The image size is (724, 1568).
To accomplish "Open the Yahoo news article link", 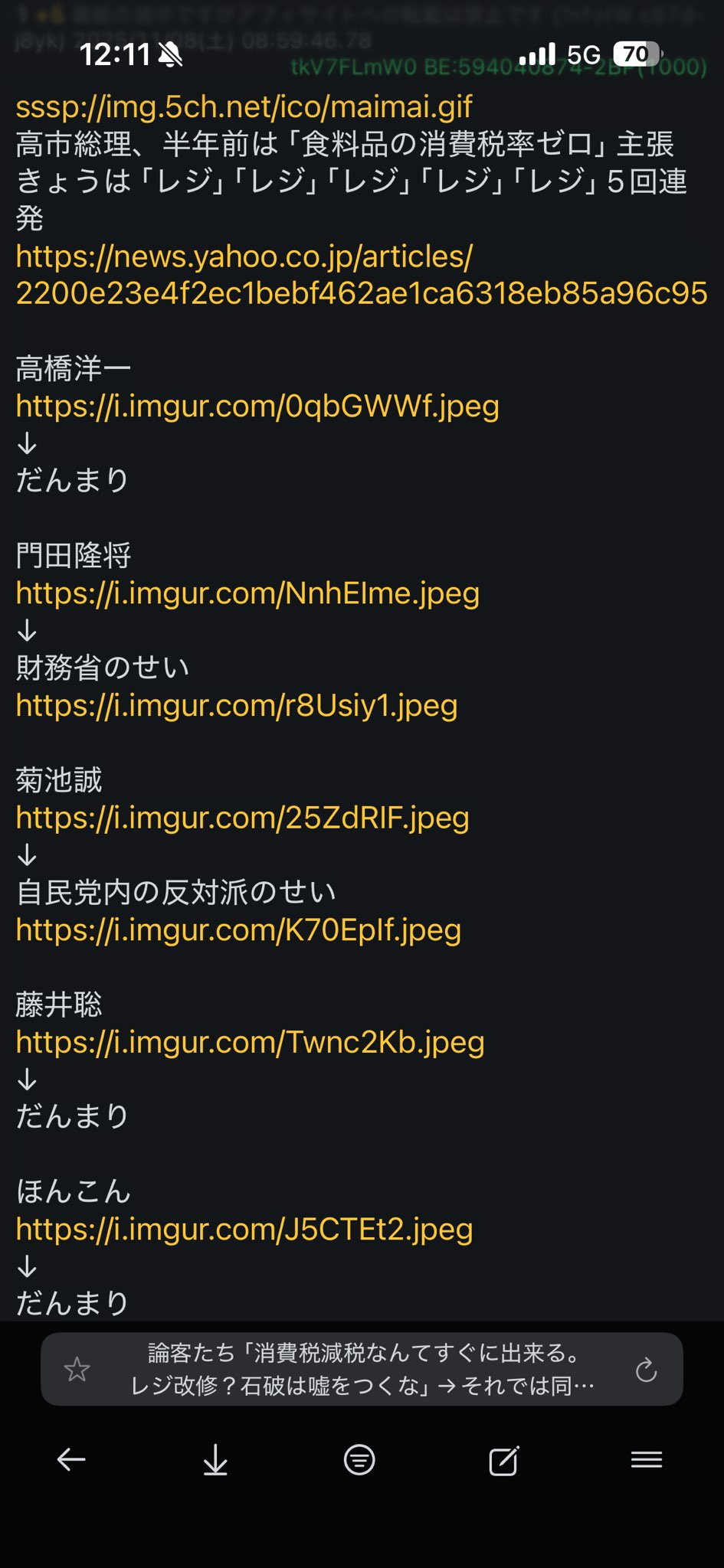I will [x=360, y=276].
